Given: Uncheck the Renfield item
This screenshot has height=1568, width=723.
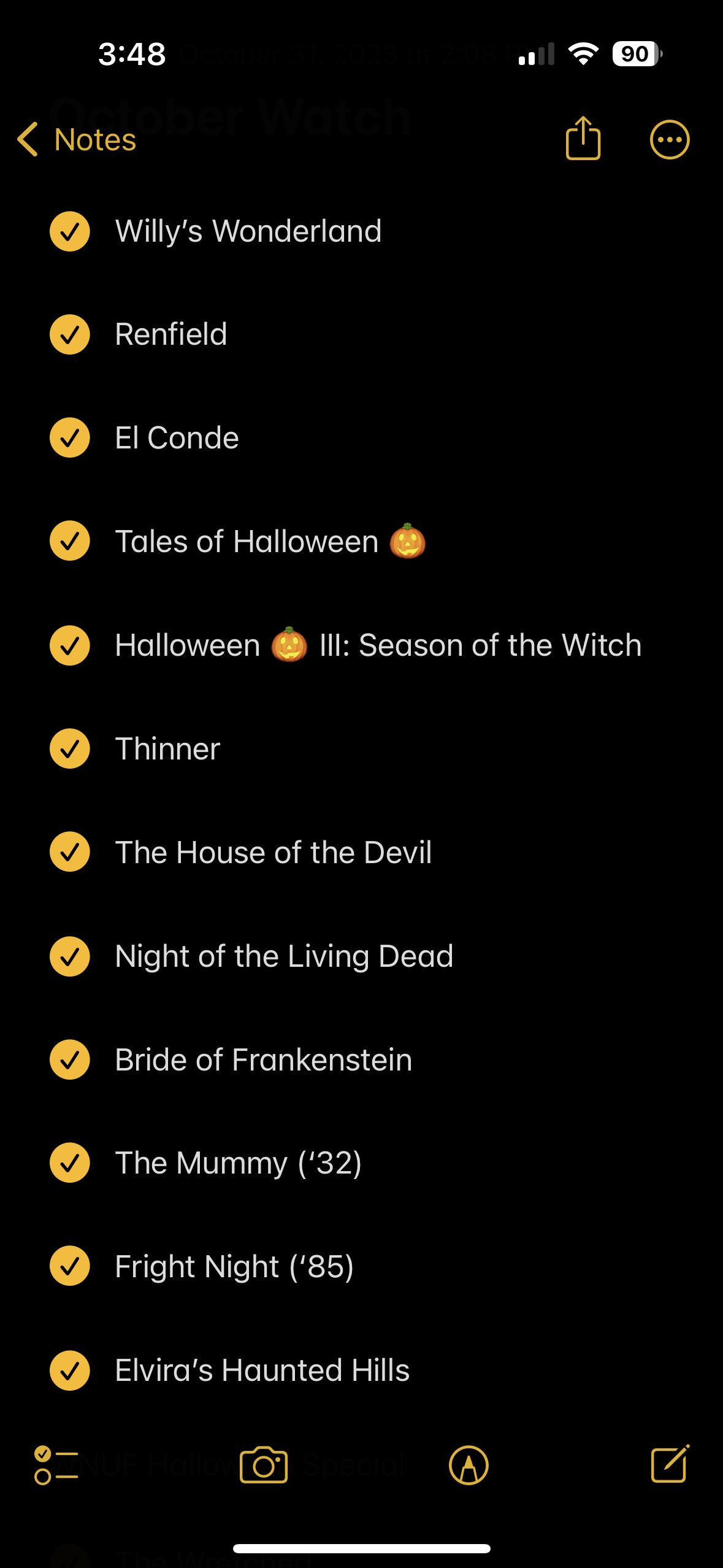Looking at the screenshot, I should pos(70,334).
